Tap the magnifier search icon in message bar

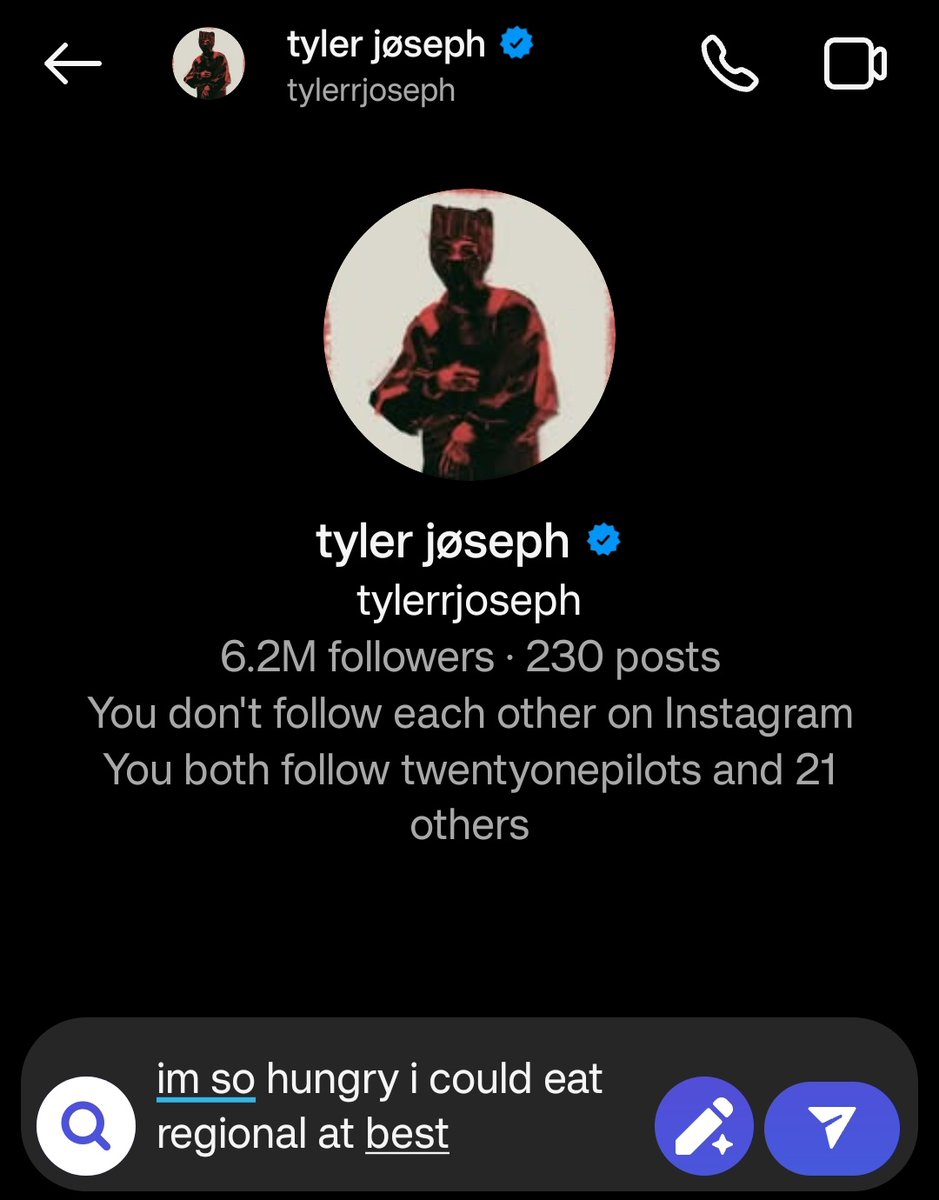point(86,1128)
